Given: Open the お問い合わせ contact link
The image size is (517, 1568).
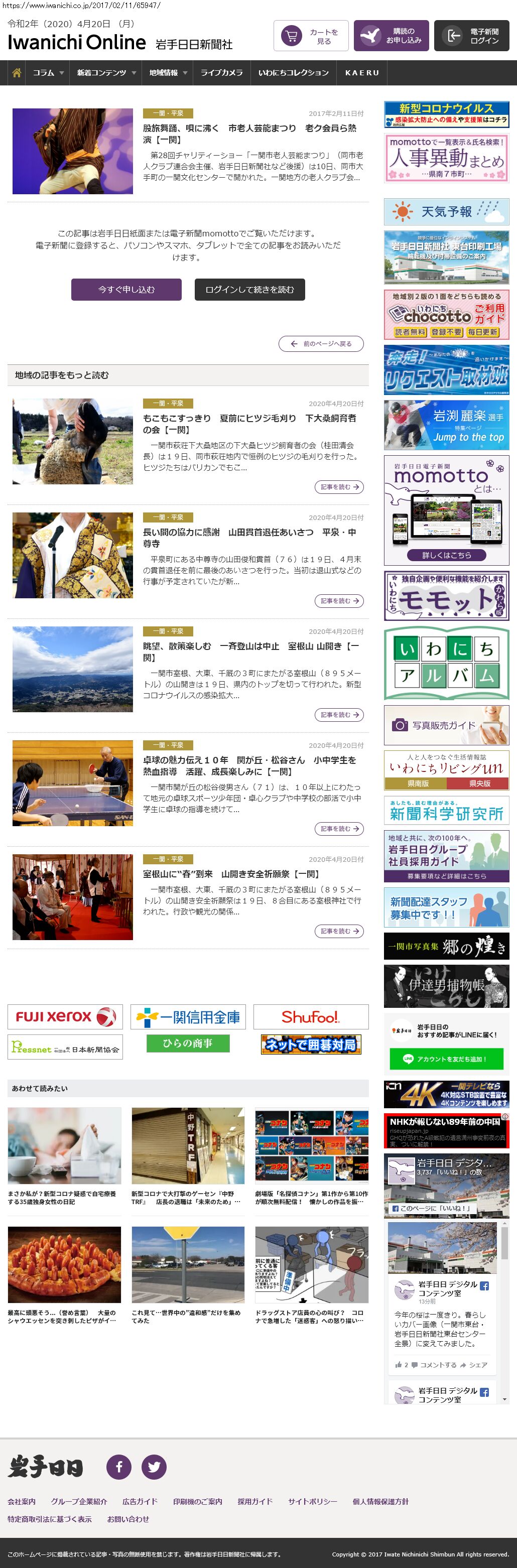Looking at the screenshot, I should [128, 1519].
